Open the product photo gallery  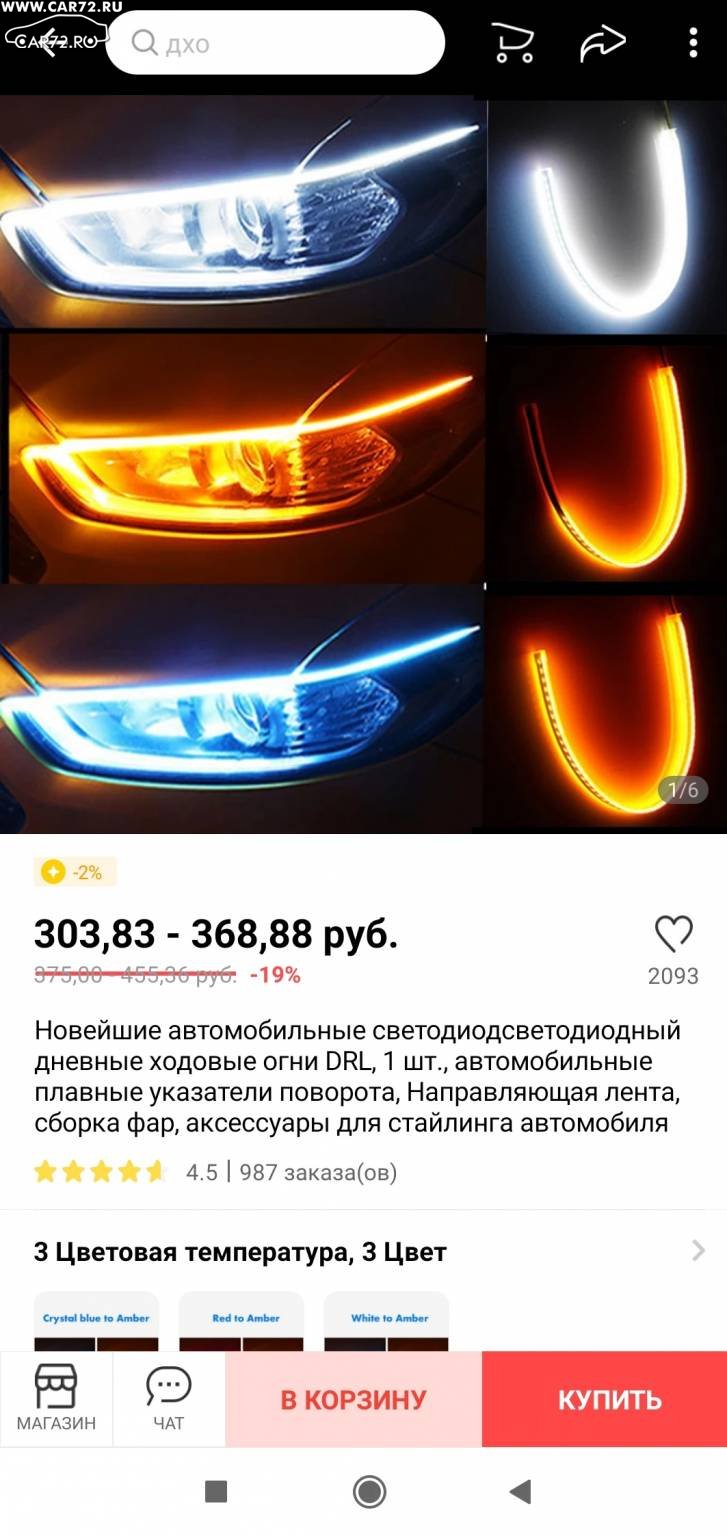click(363, 465)
